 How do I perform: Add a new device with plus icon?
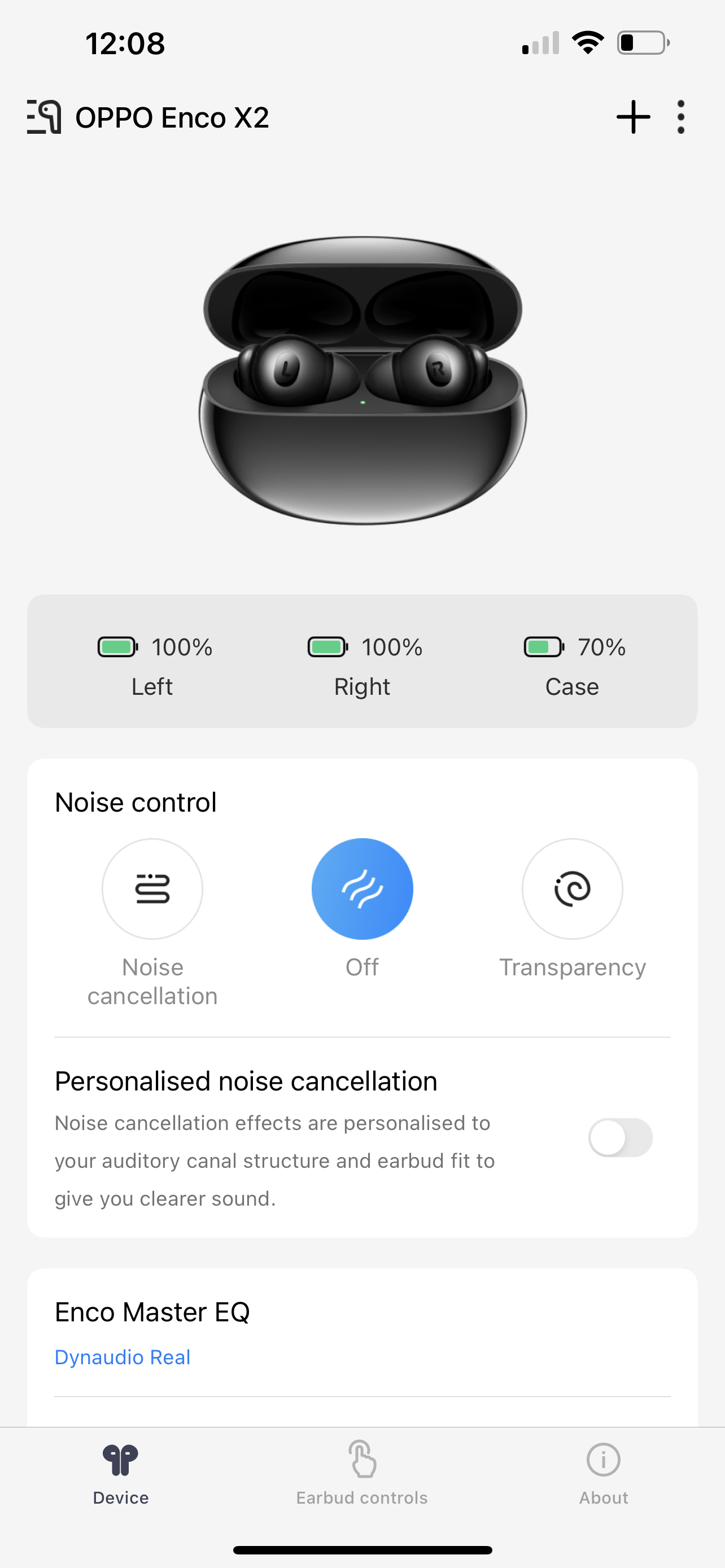pos(633,117)
